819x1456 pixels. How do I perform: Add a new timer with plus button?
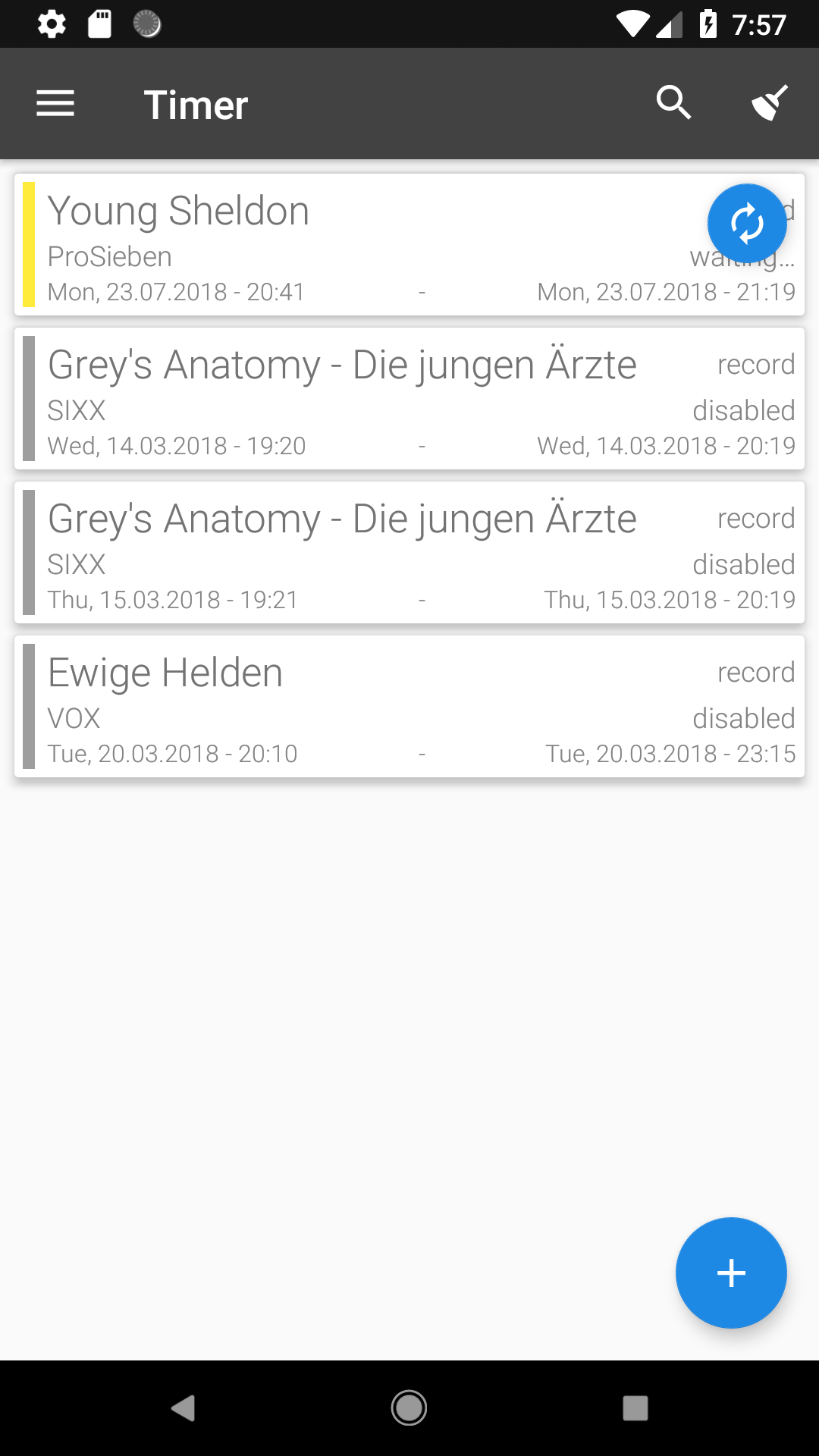pyautogui.click(x=731, y=1272)
